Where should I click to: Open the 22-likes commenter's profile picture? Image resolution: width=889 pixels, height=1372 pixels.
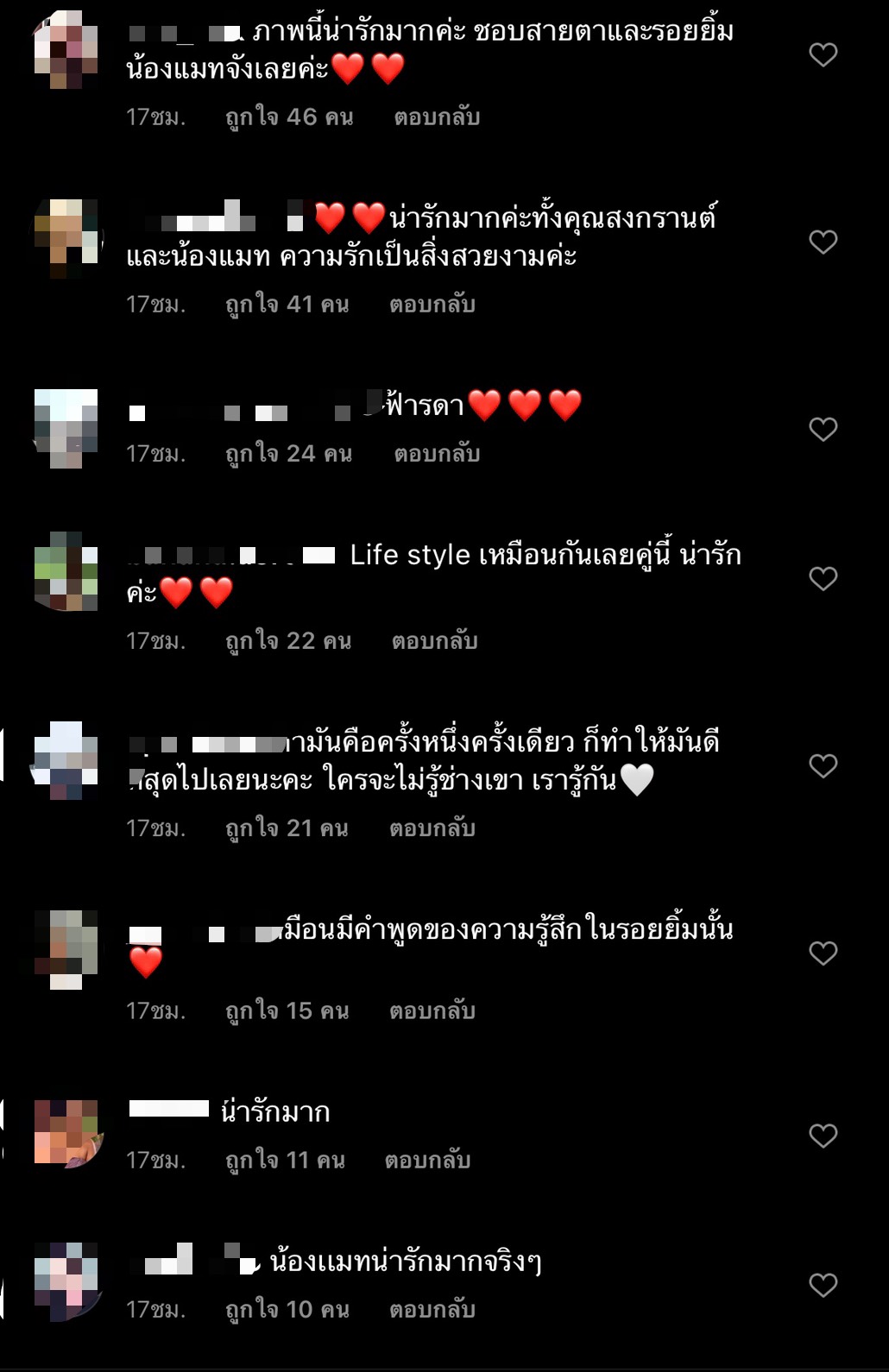point(66,571)
